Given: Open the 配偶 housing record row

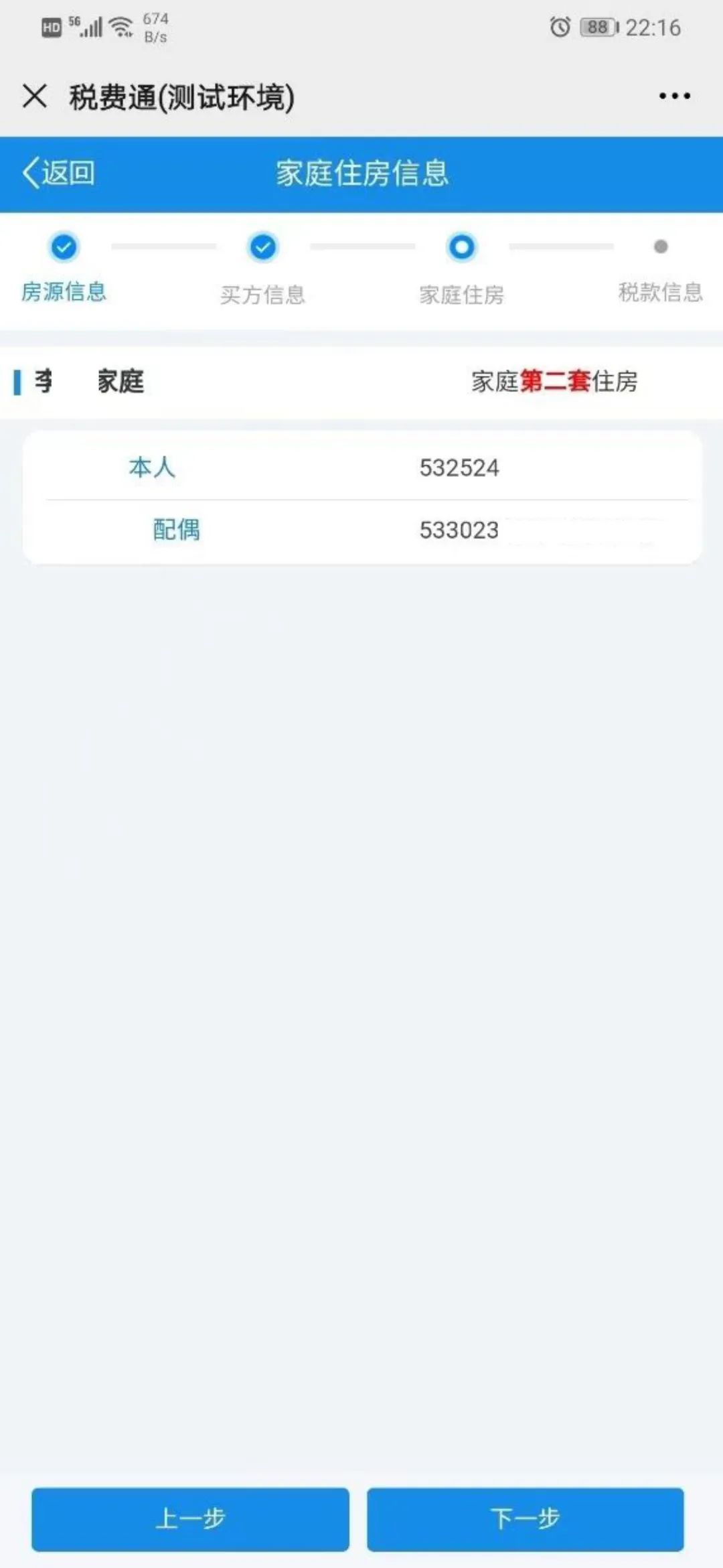Looking at the screenshot, I should click(x=362, y=530).
